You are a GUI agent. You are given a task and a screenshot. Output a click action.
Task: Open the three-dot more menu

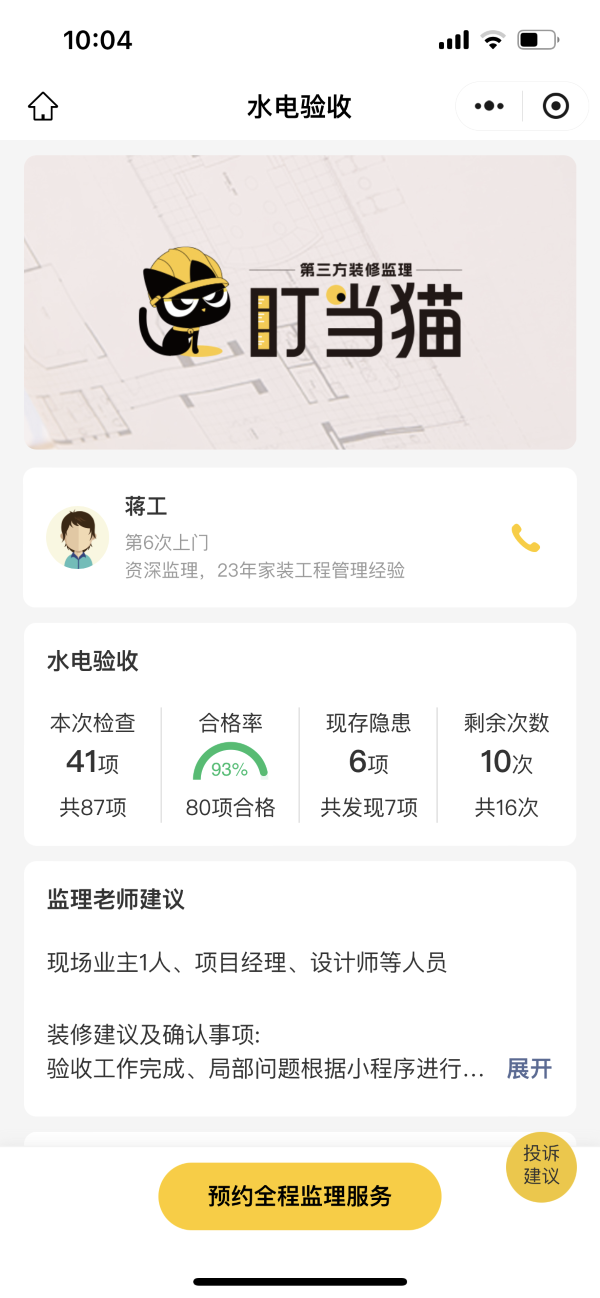[489, 106]
